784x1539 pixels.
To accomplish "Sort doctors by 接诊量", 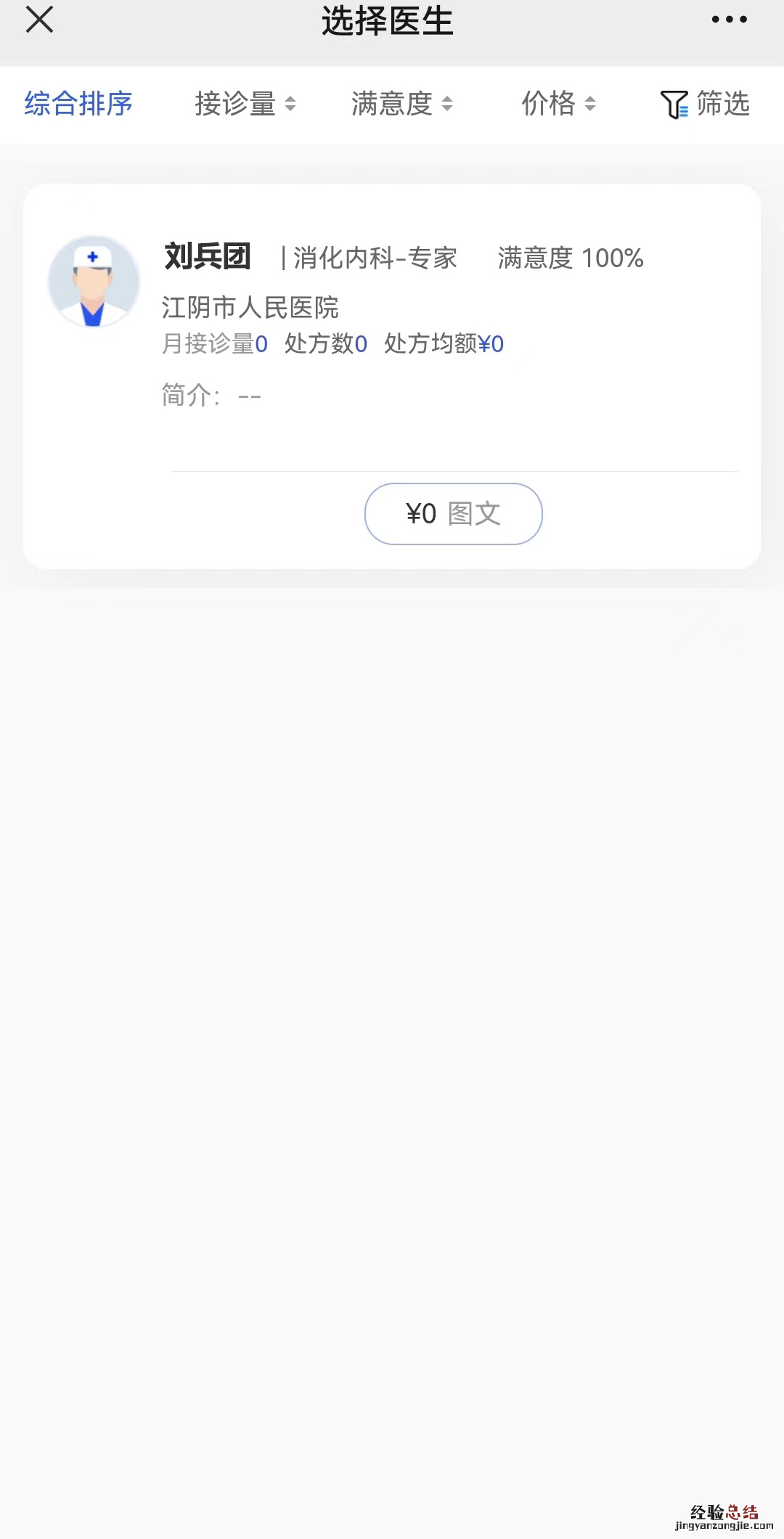I will [245, 104].
